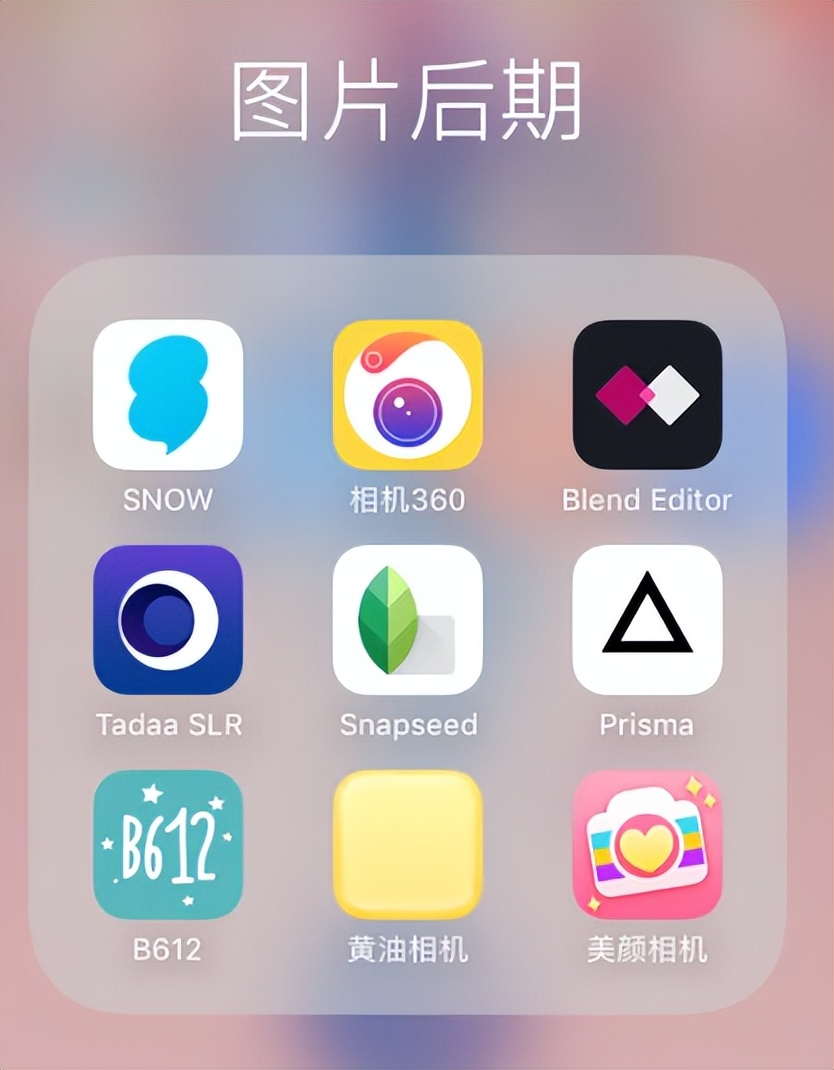The image size is (834, 1070).
Task: Select the Tadaa SLR label text
Action: coord(167,724)
